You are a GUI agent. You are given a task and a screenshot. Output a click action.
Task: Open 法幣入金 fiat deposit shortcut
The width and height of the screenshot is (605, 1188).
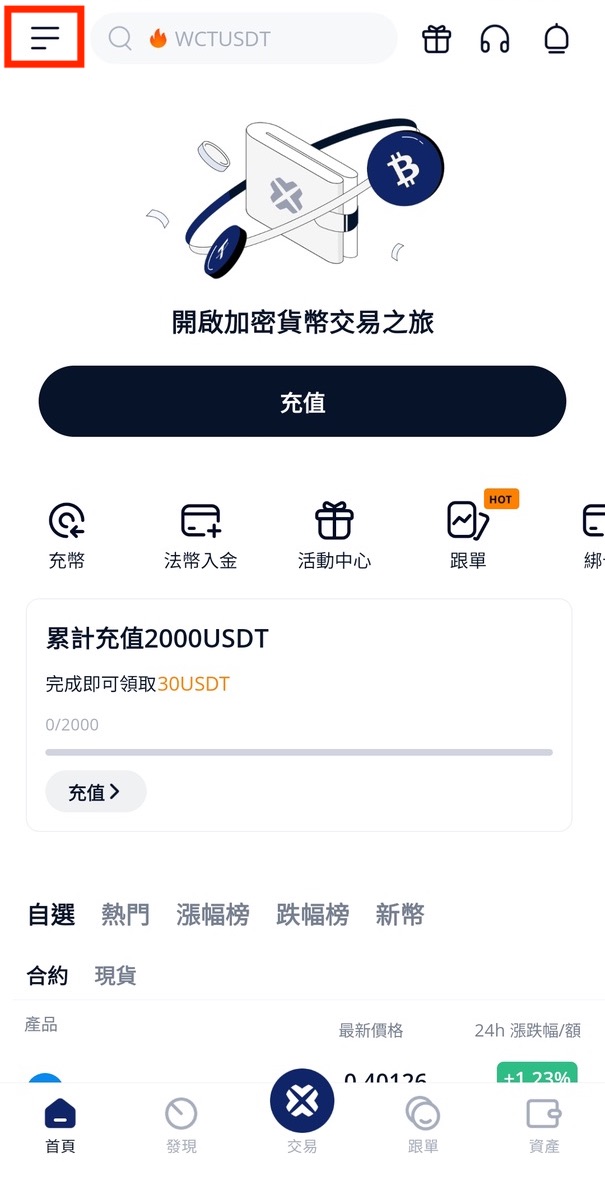pos(201,534)
